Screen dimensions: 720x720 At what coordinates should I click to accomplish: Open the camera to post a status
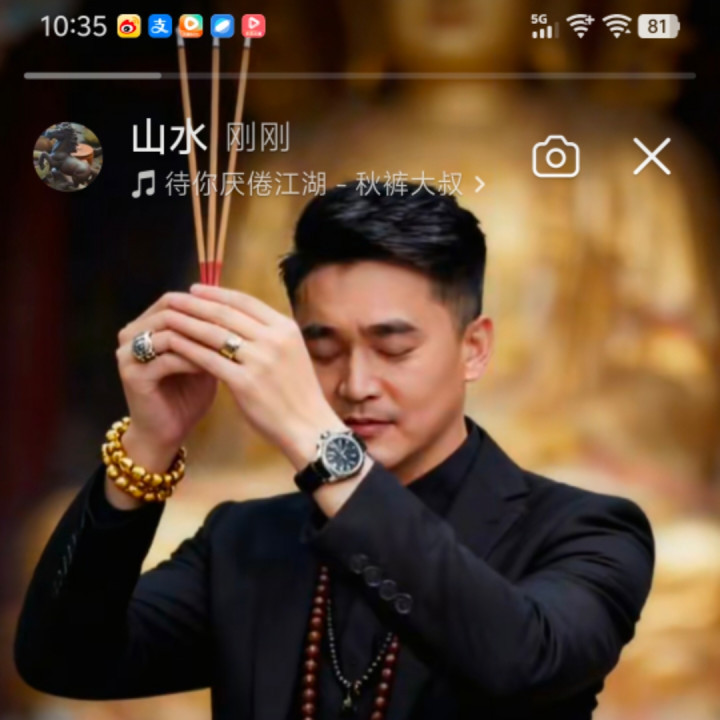coord(555,157)
